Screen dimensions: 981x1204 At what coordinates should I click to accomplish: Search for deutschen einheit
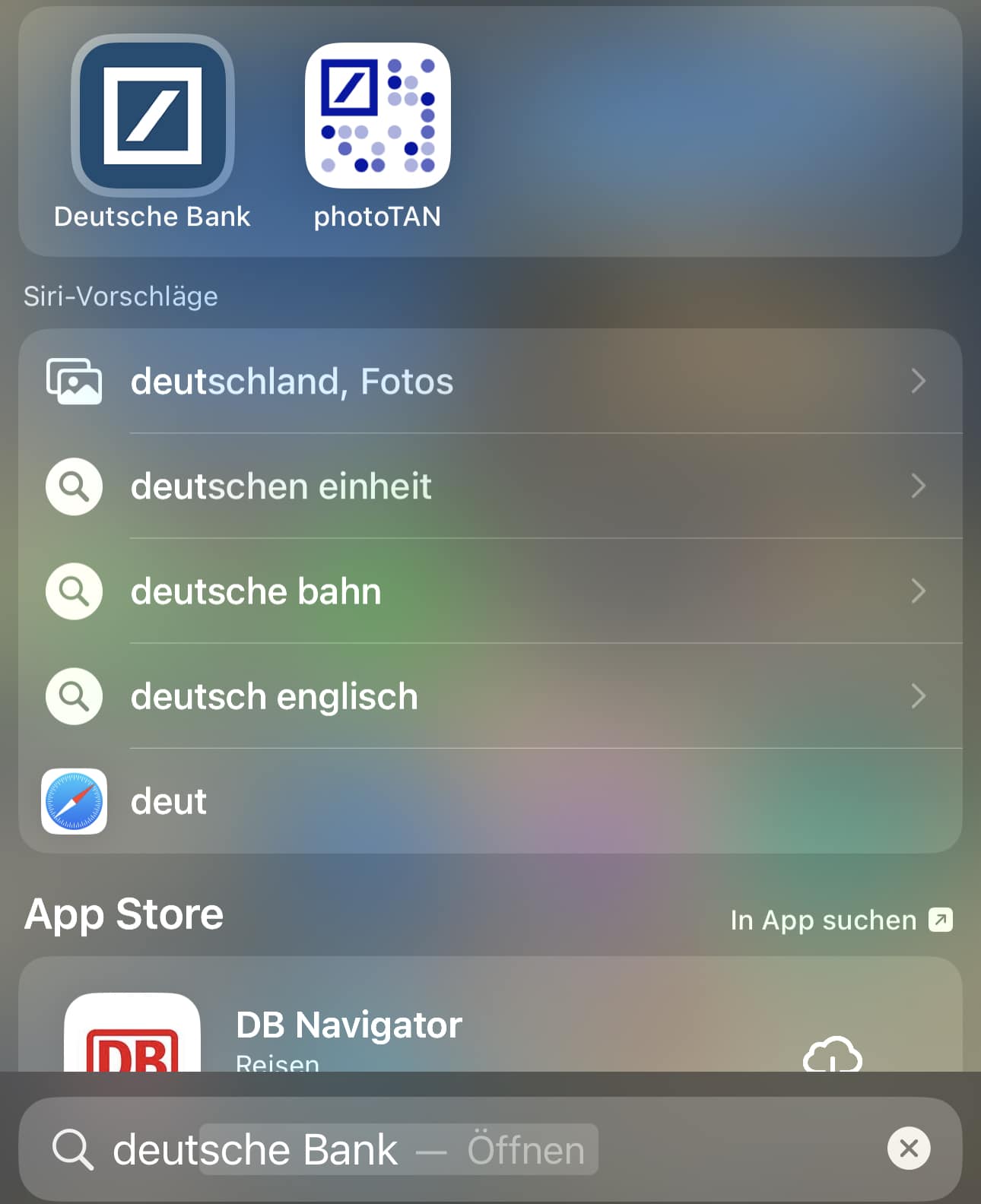click(487, 486)
